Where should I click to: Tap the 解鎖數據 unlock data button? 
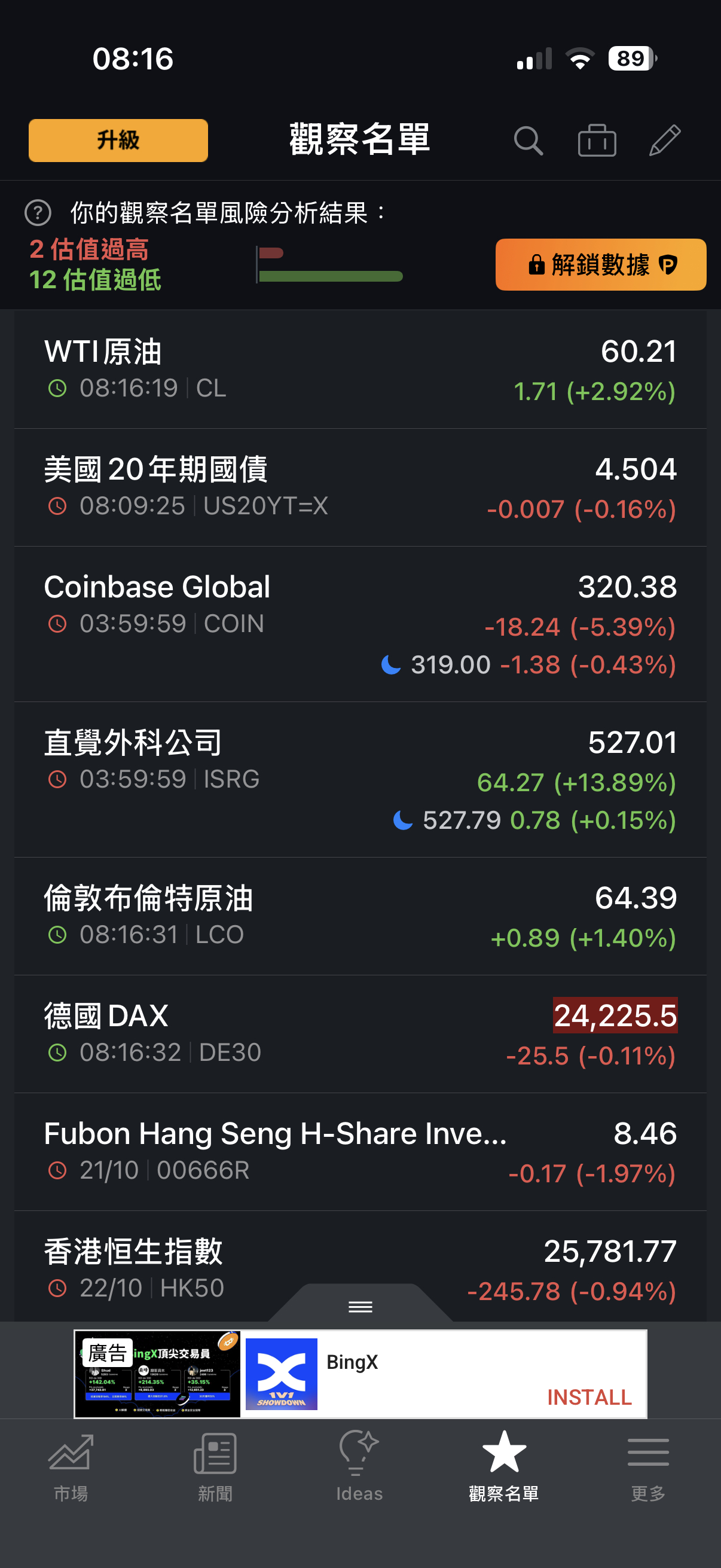[x=600, y=265]
